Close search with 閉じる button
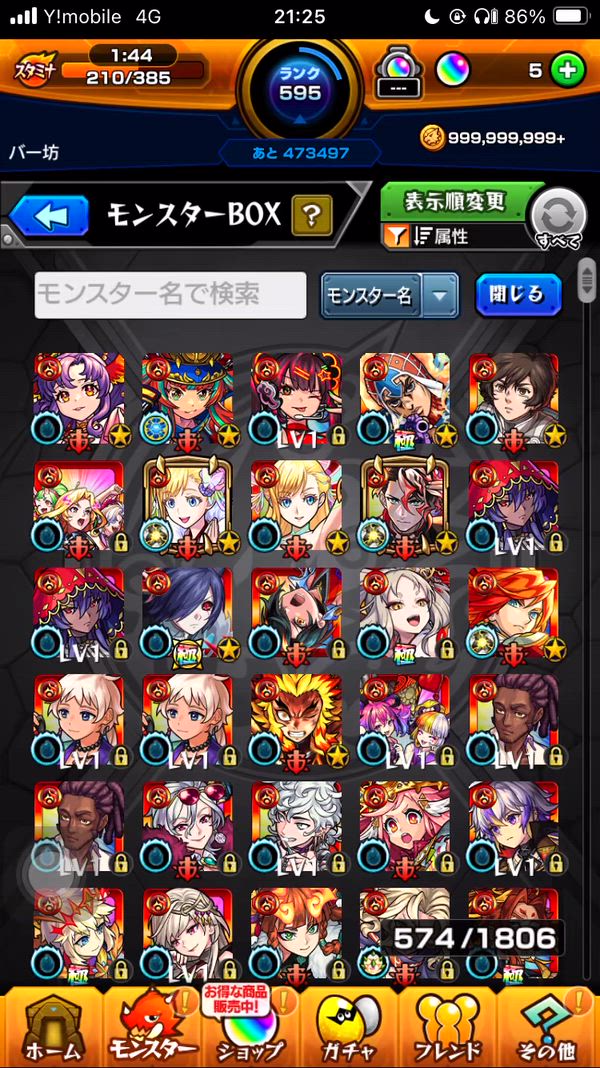Viewport: 600px width, 1068px height. pyautogui.click(x=518, y=294)
